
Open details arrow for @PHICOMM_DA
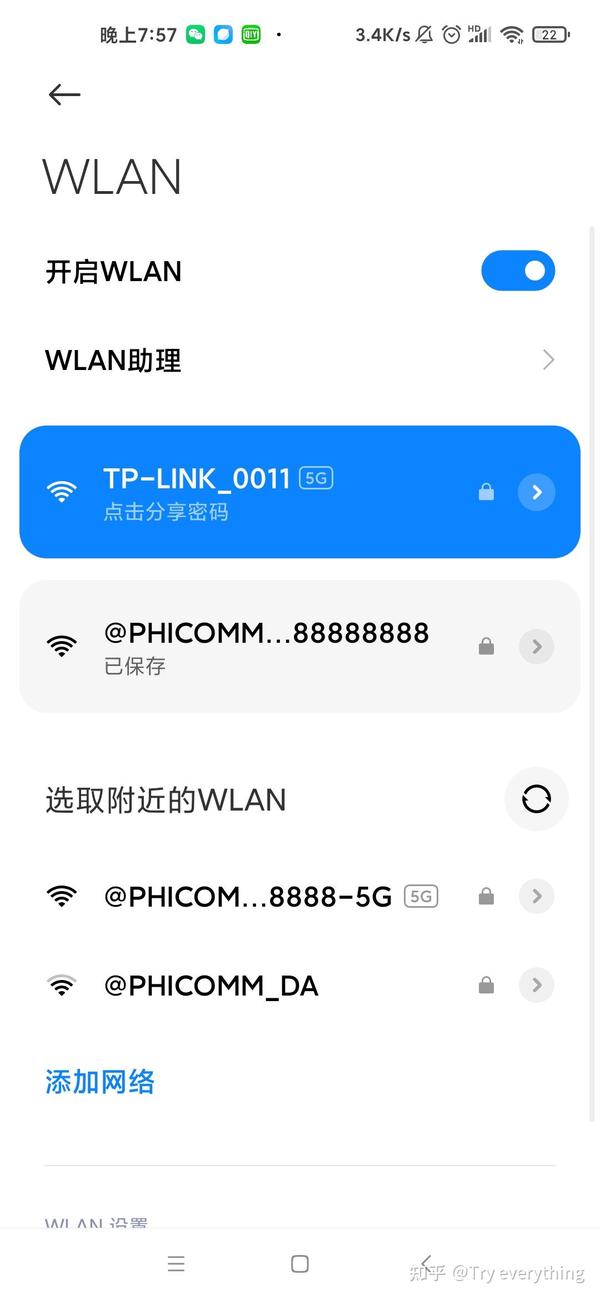pyautogui.click(x=537, y=986)
